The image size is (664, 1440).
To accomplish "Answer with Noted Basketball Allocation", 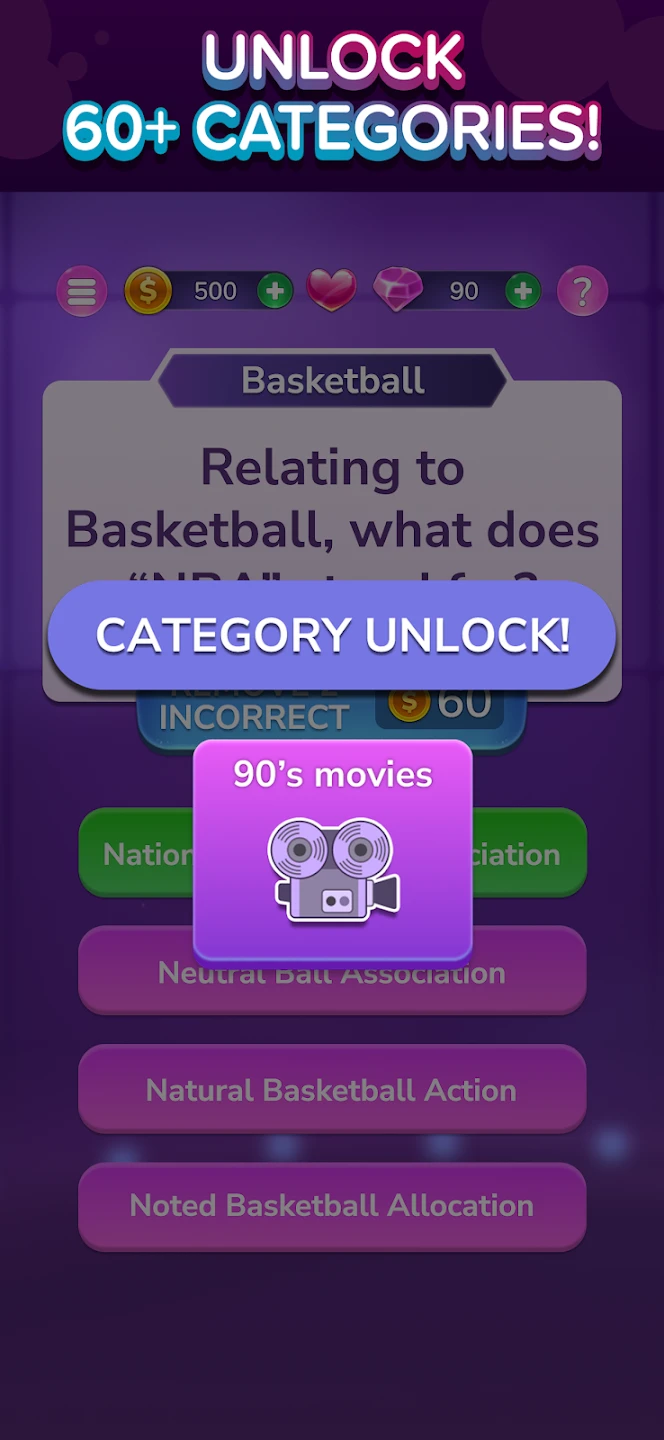I will point(332,1206).
